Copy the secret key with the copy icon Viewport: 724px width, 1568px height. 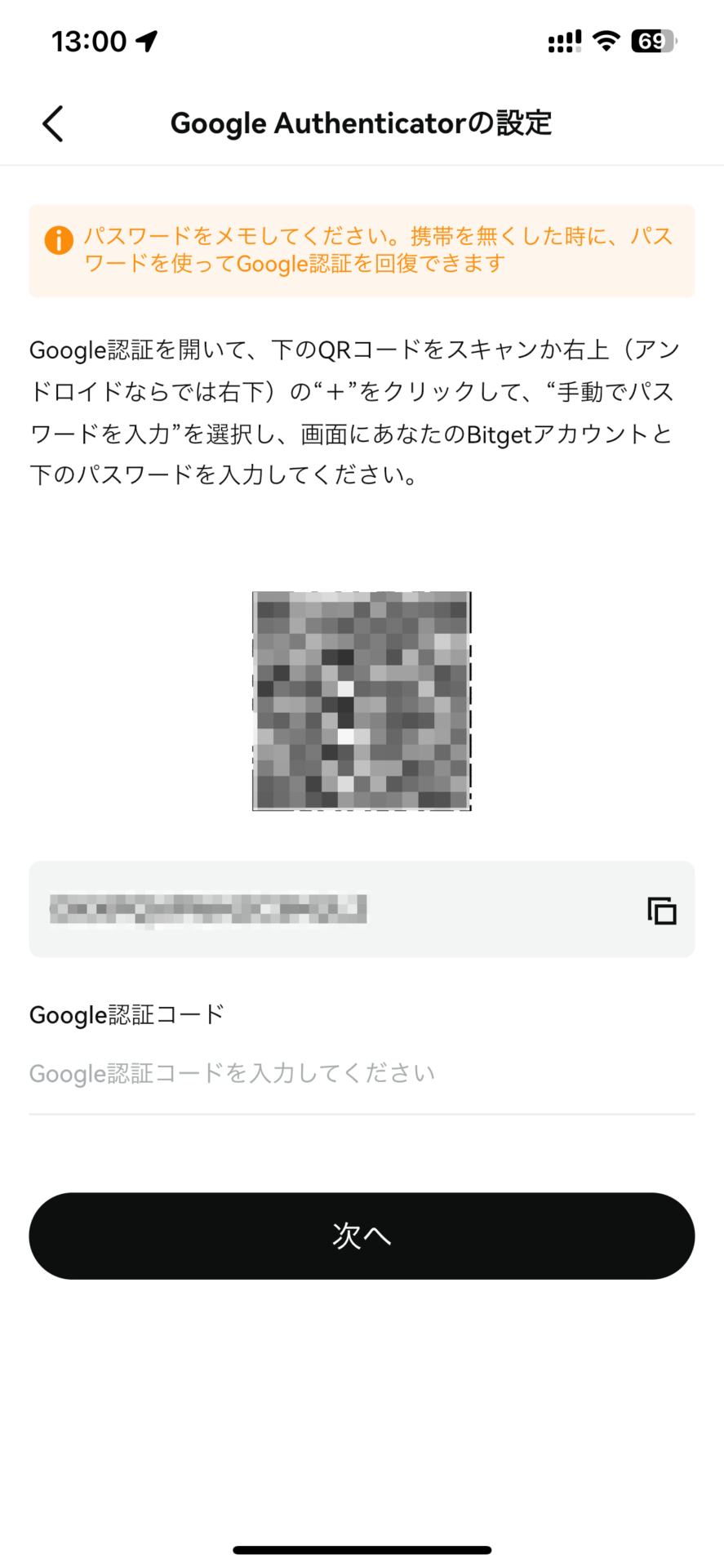[x=662, y=910]
